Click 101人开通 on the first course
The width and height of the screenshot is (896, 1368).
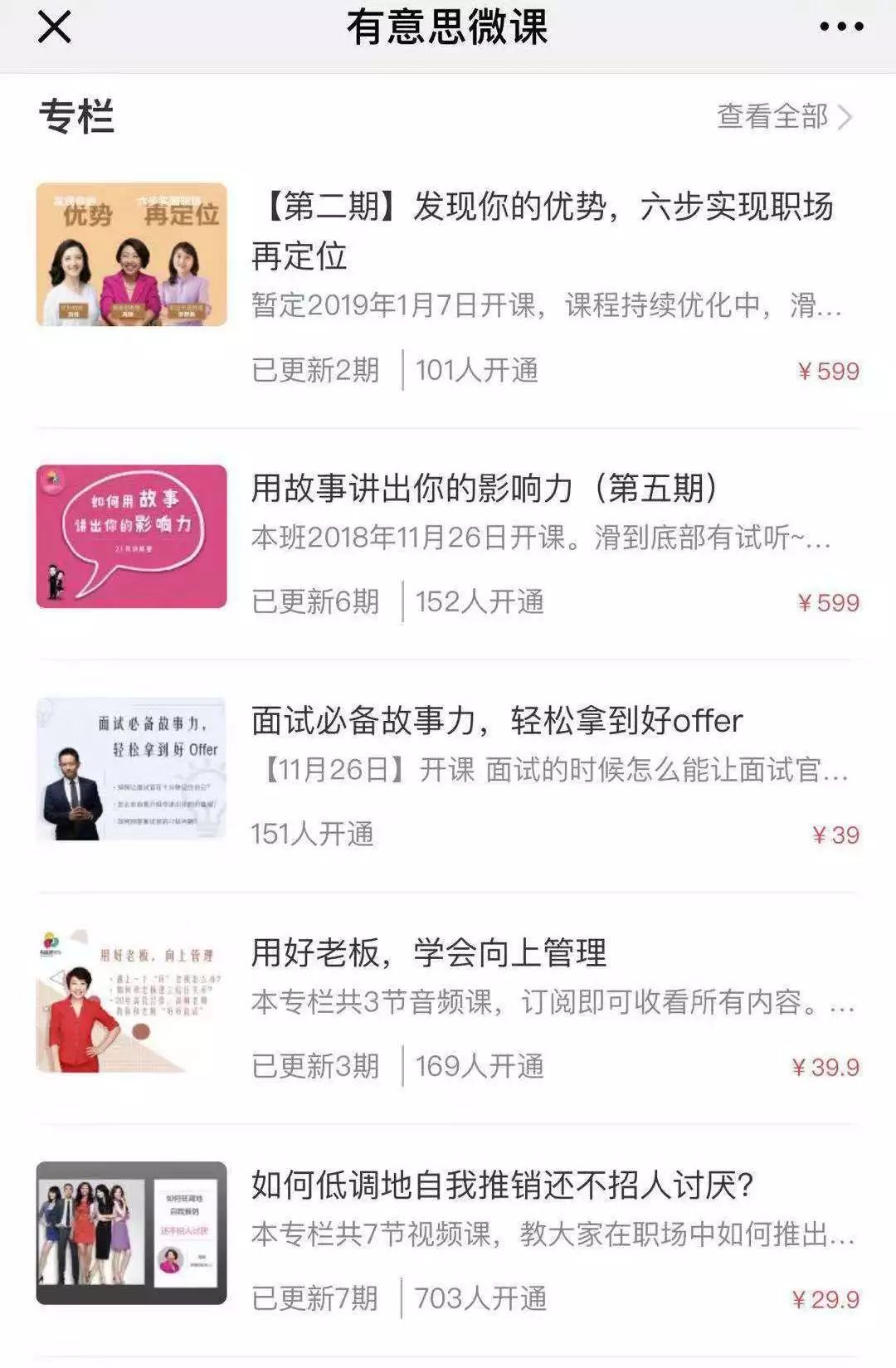477,372
